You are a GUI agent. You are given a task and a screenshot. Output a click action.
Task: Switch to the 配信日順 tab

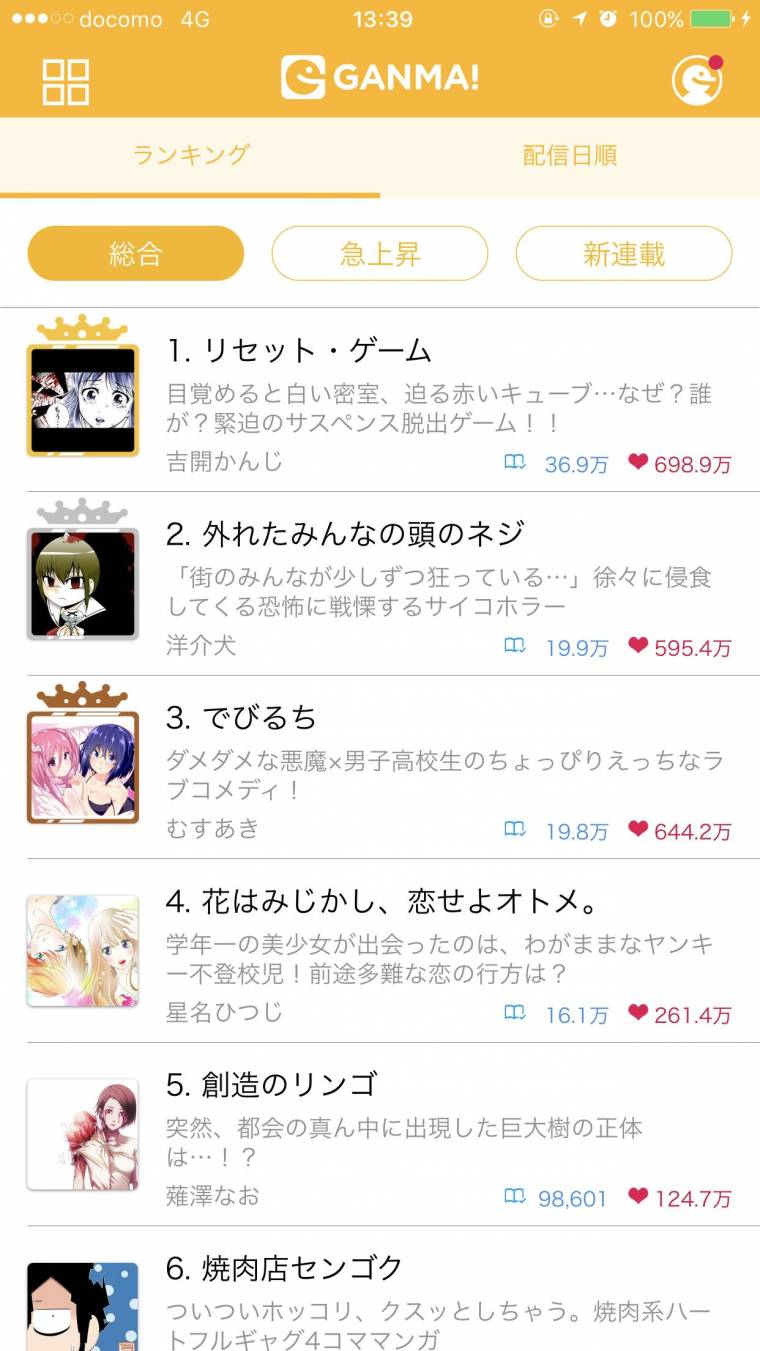(570, 155)
